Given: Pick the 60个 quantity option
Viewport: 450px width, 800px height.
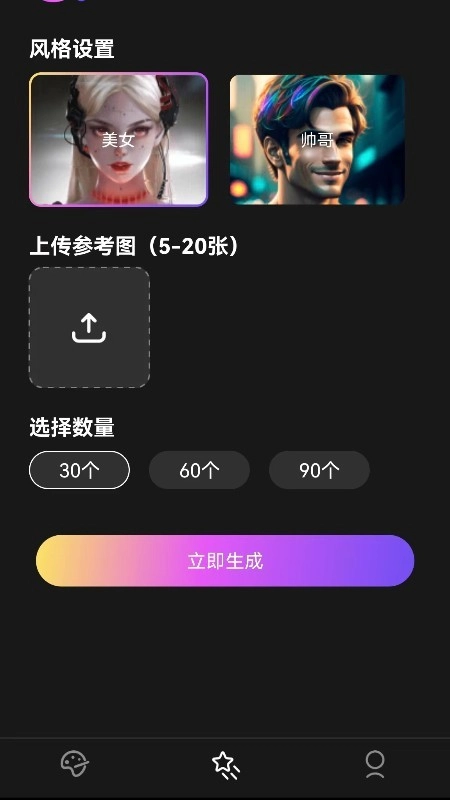Looking at the screenshot, I should 199,470.
